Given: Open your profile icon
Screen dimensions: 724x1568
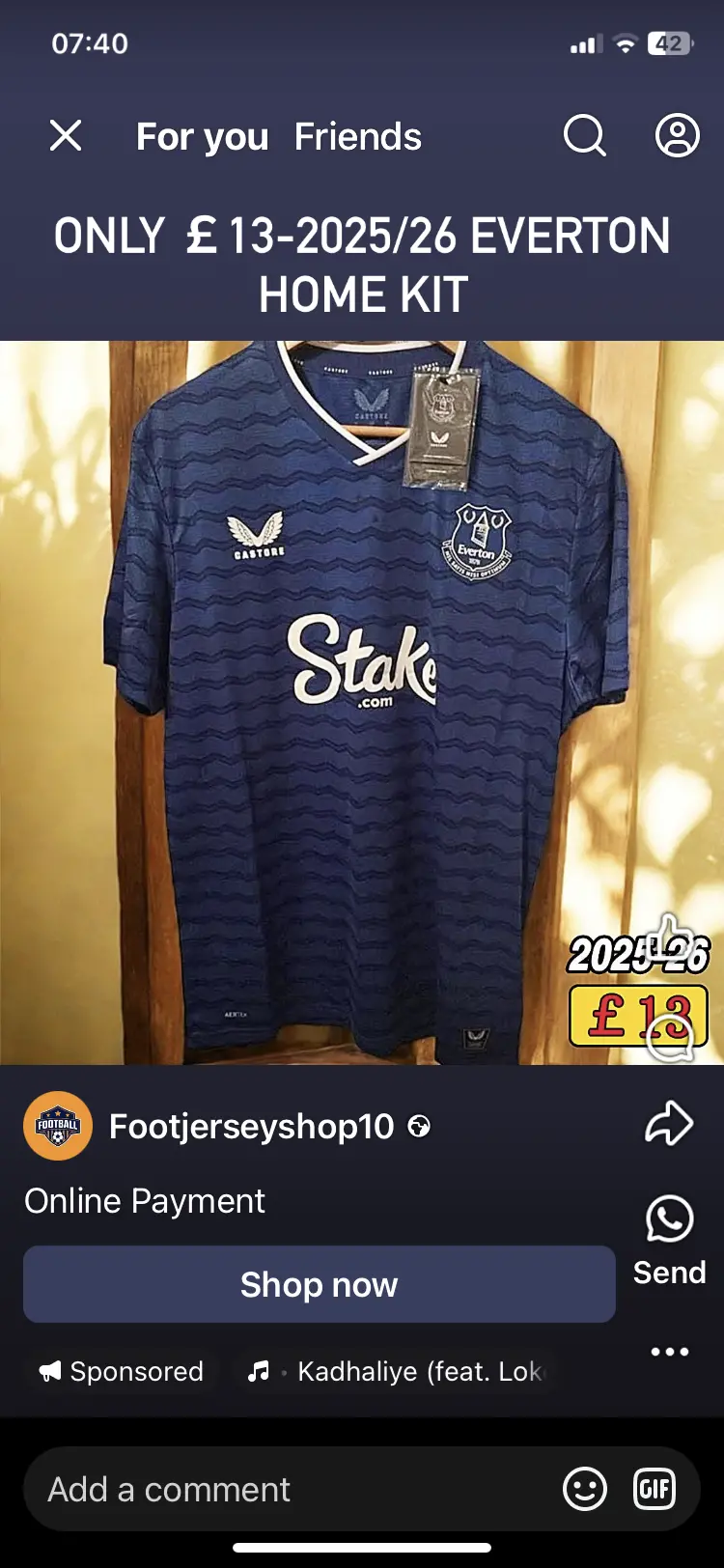Looking at the screenshot, I should [678, 136].
